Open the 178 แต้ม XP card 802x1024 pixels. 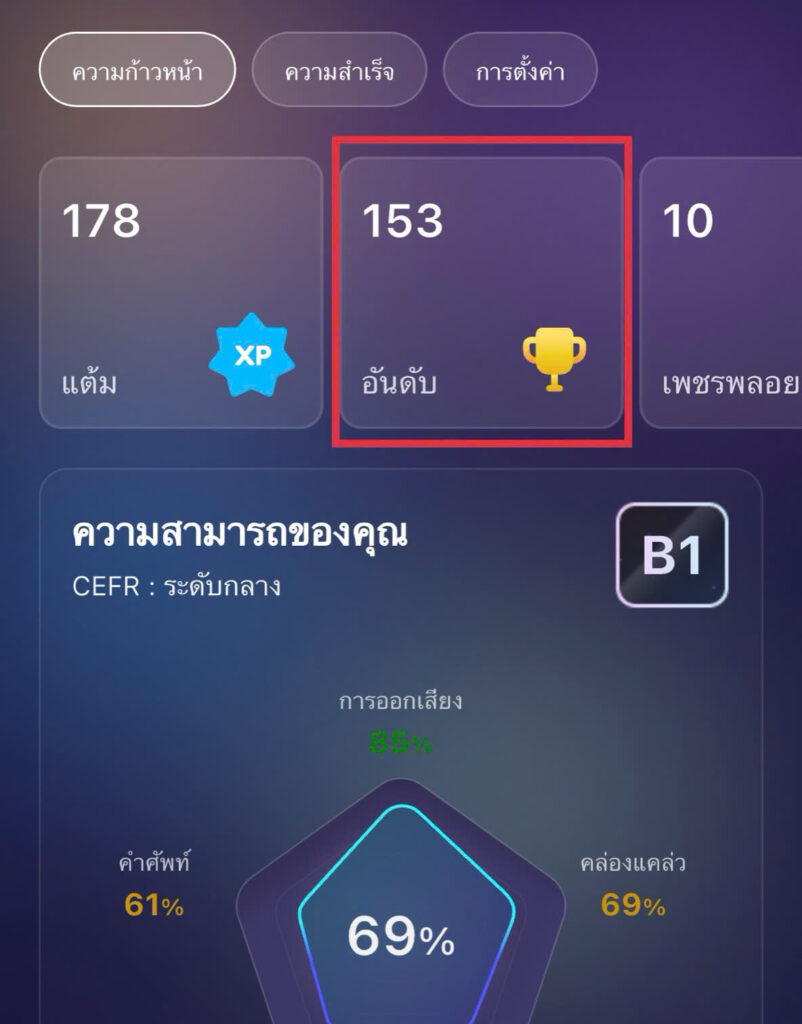point(181,292)
